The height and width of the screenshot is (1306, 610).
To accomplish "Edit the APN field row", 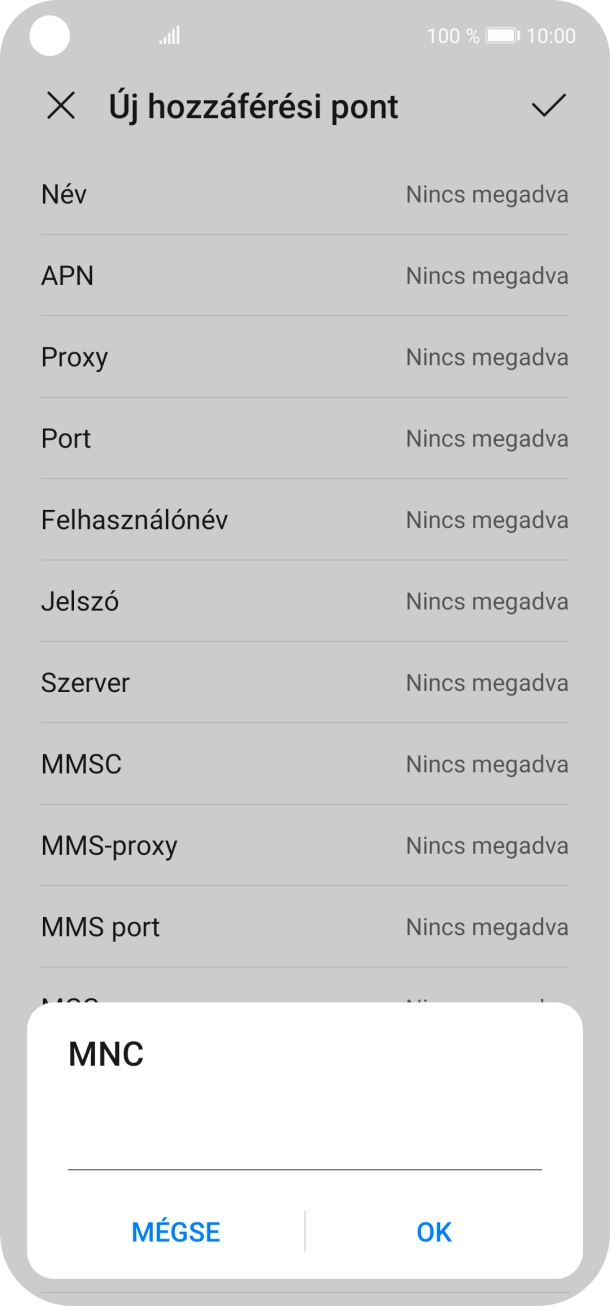I will coord(304,276).
